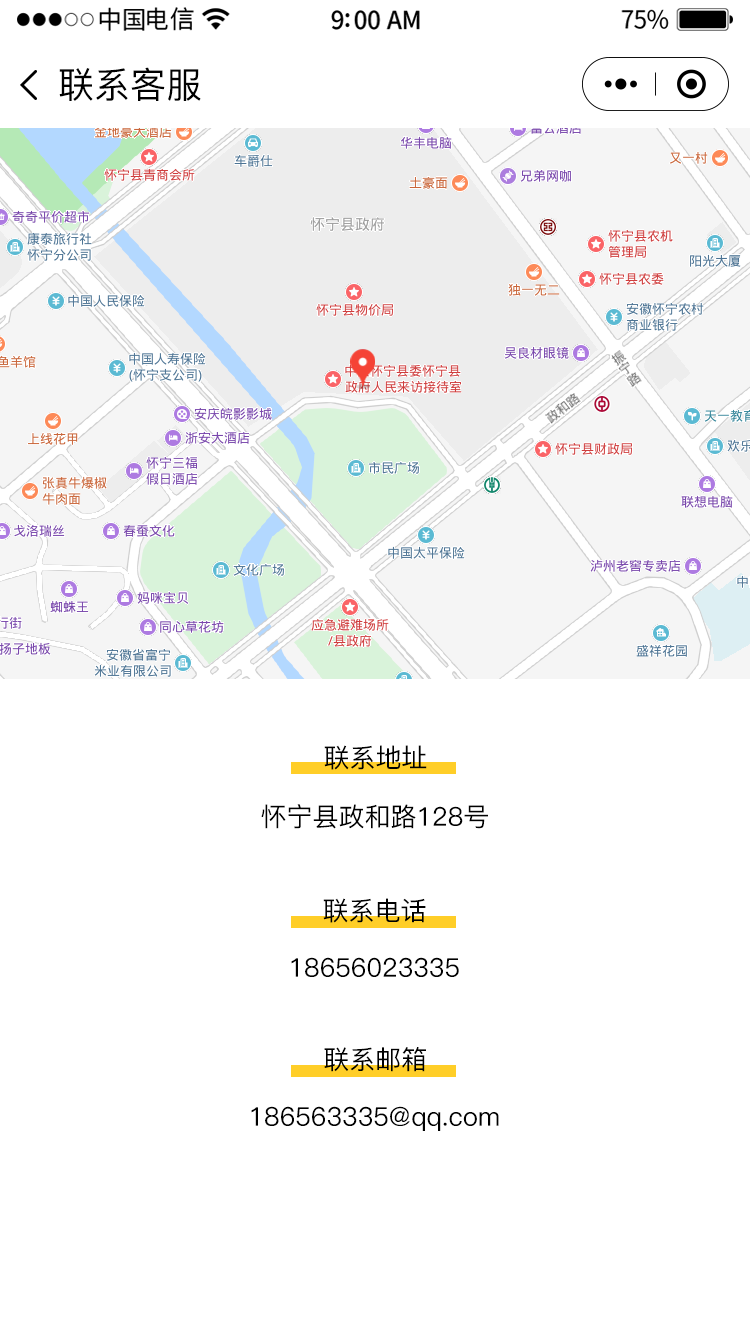Call the phone number 18656023335
750x1334 pixels.
tap(374, 968)
